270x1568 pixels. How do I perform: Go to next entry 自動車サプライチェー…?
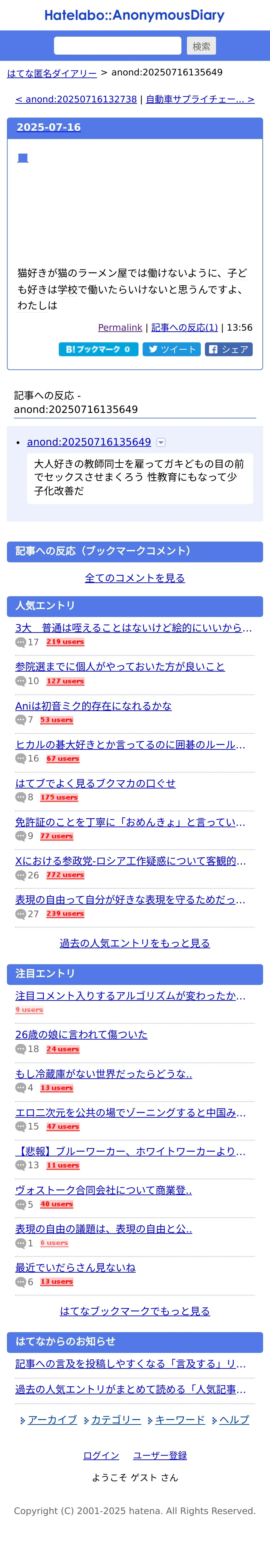click(x=200, y=99)
